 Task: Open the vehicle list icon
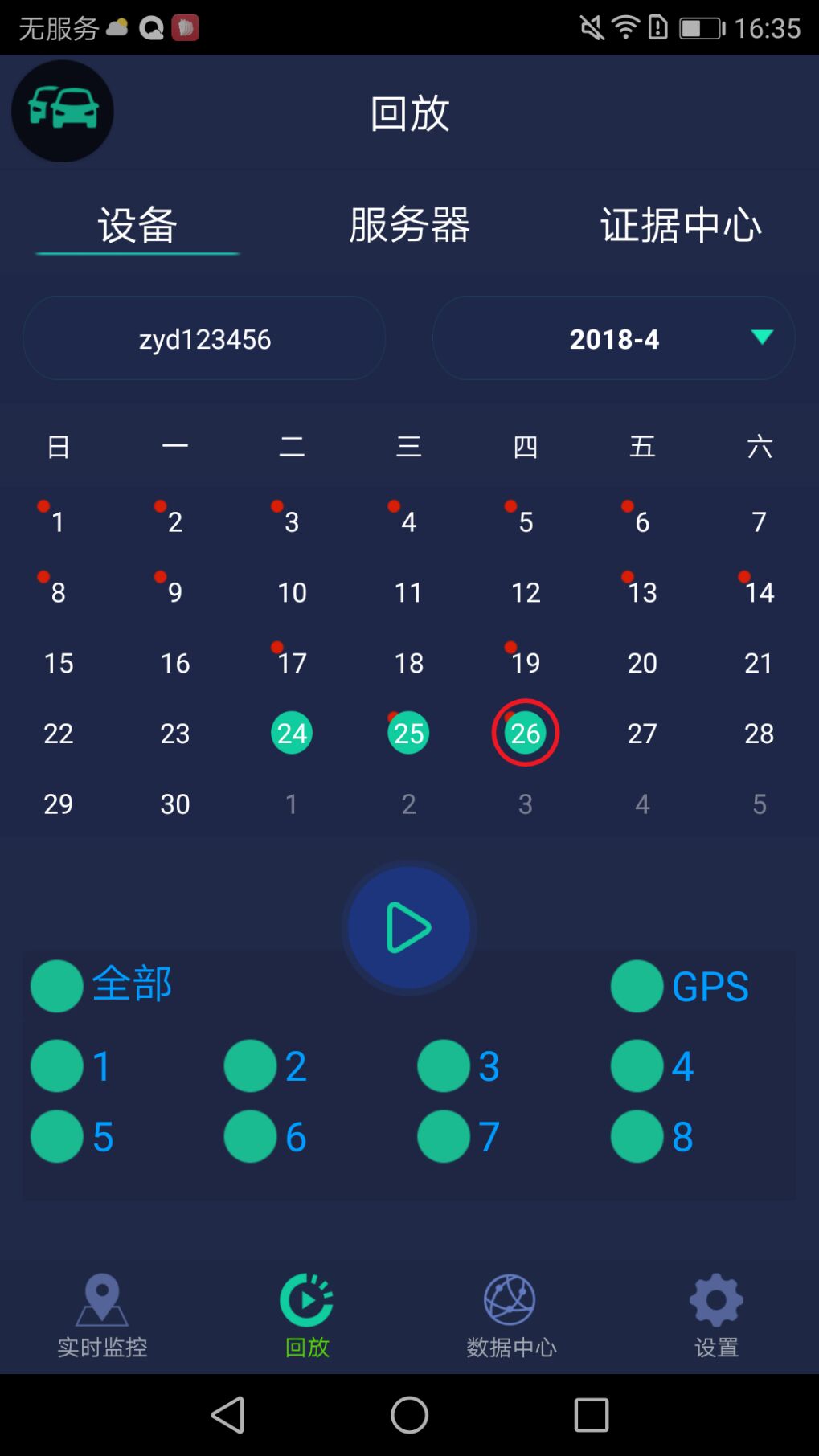(63, 111)
